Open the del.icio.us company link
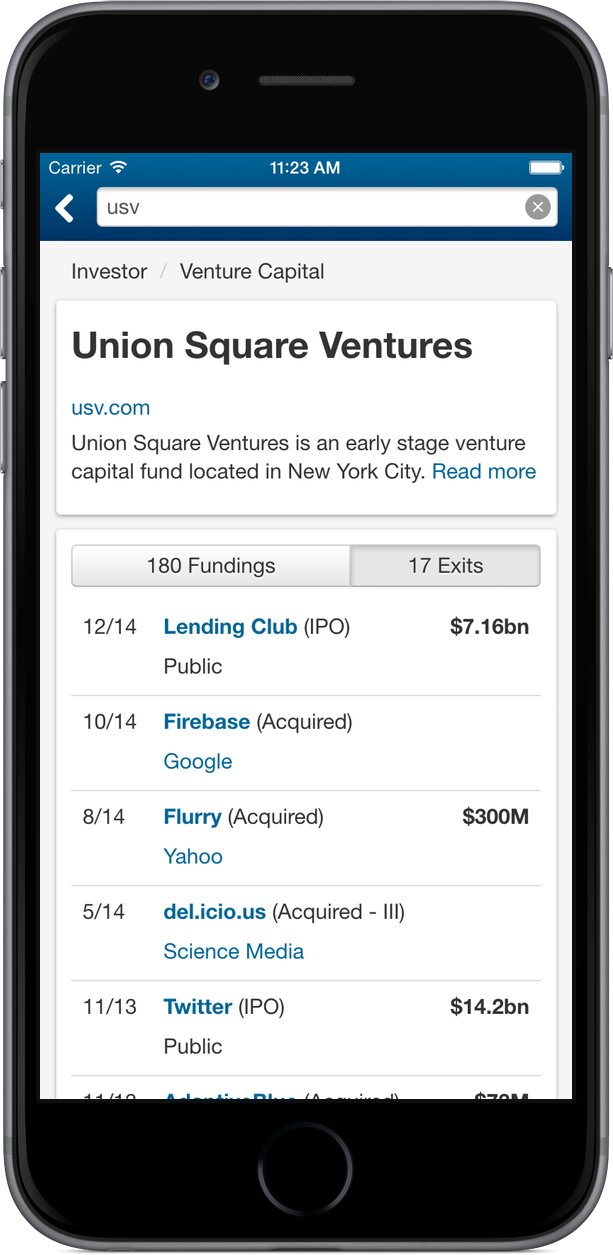The width and height of the screenshot is (613, 1255). click(x=215, y=912)
